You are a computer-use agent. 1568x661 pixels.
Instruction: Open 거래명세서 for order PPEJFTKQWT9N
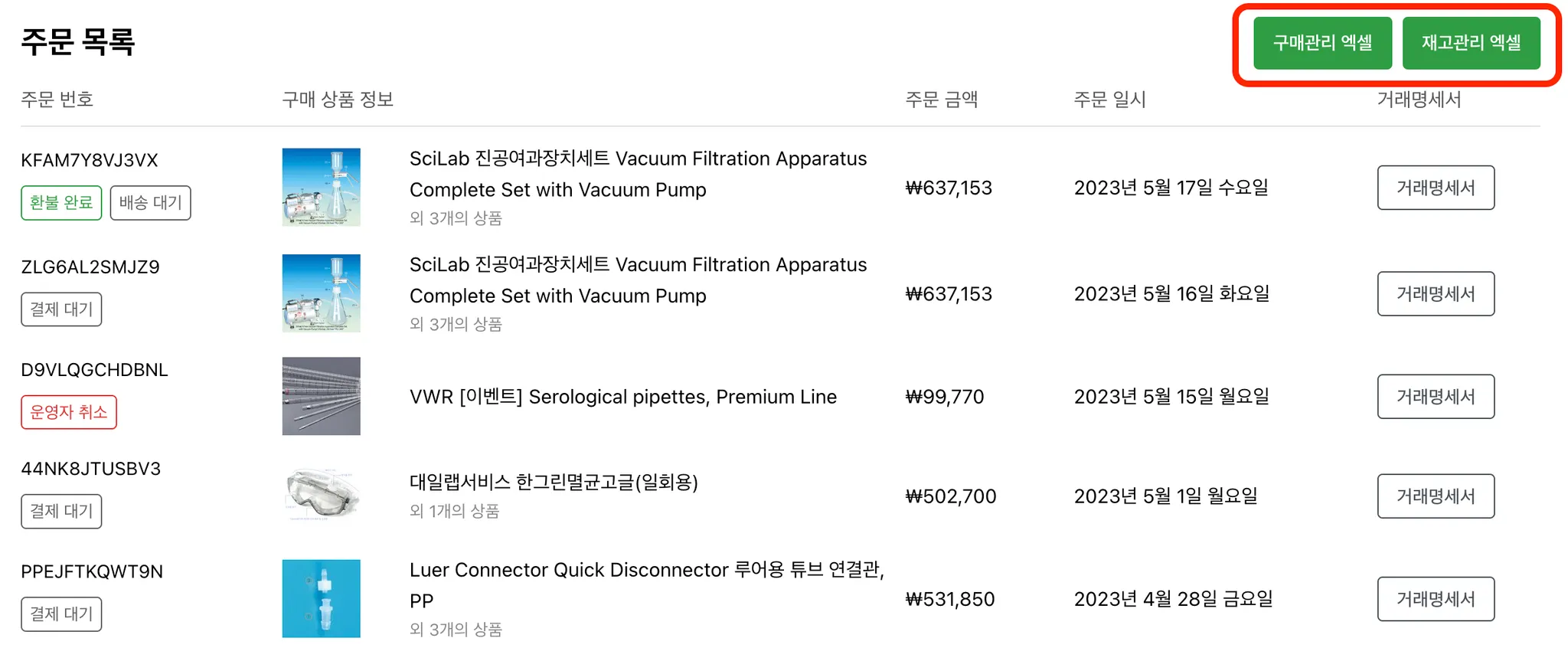(x=1436, y=599)
